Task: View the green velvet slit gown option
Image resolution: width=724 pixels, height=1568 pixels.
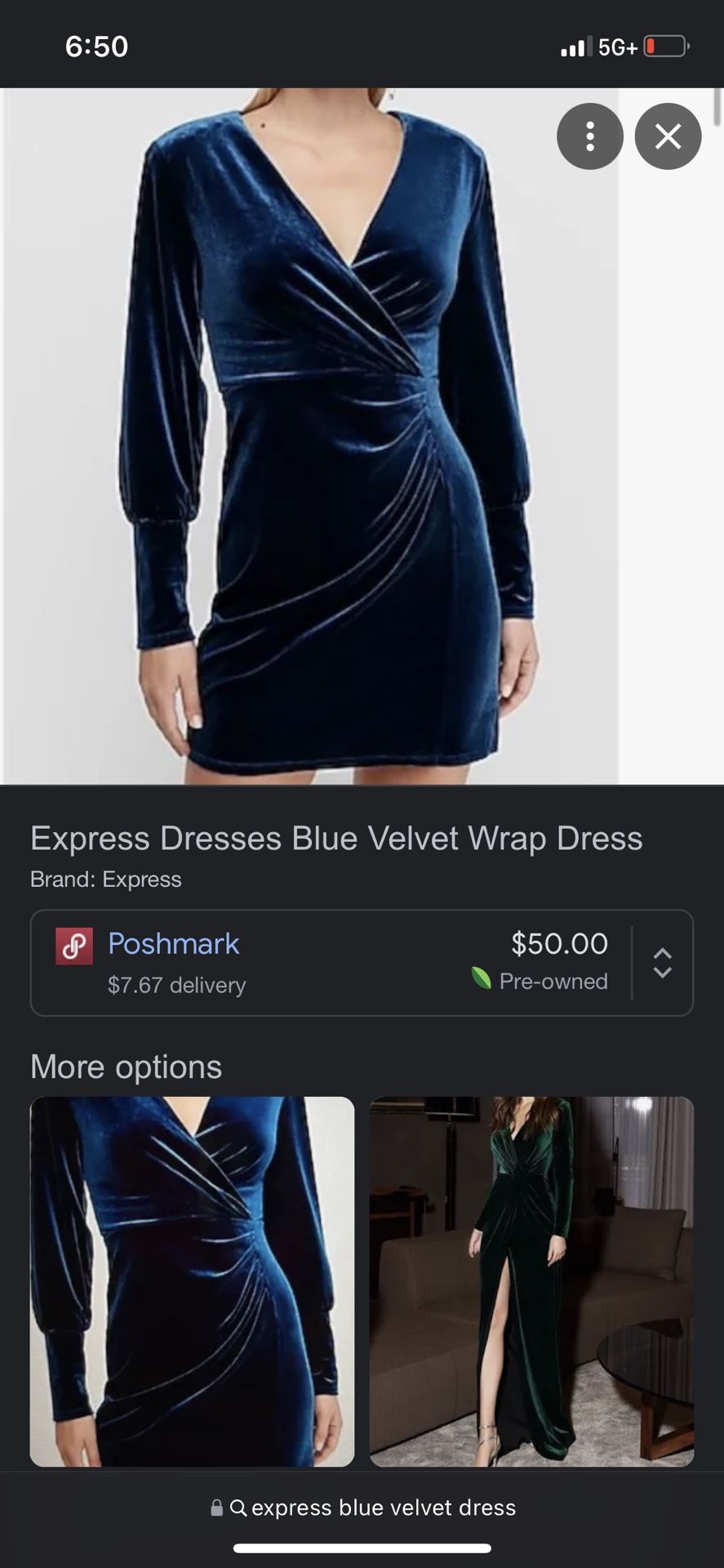Action: pos(531,1281)
